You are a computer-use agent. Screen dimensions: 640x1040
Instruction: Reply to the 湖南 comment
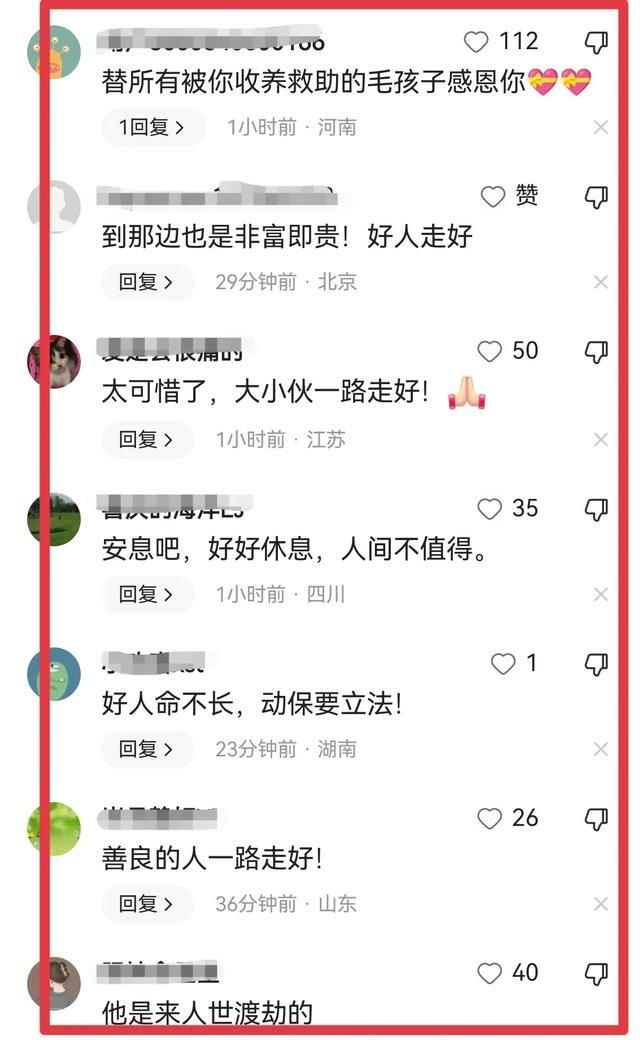click(x=146, y=750)
